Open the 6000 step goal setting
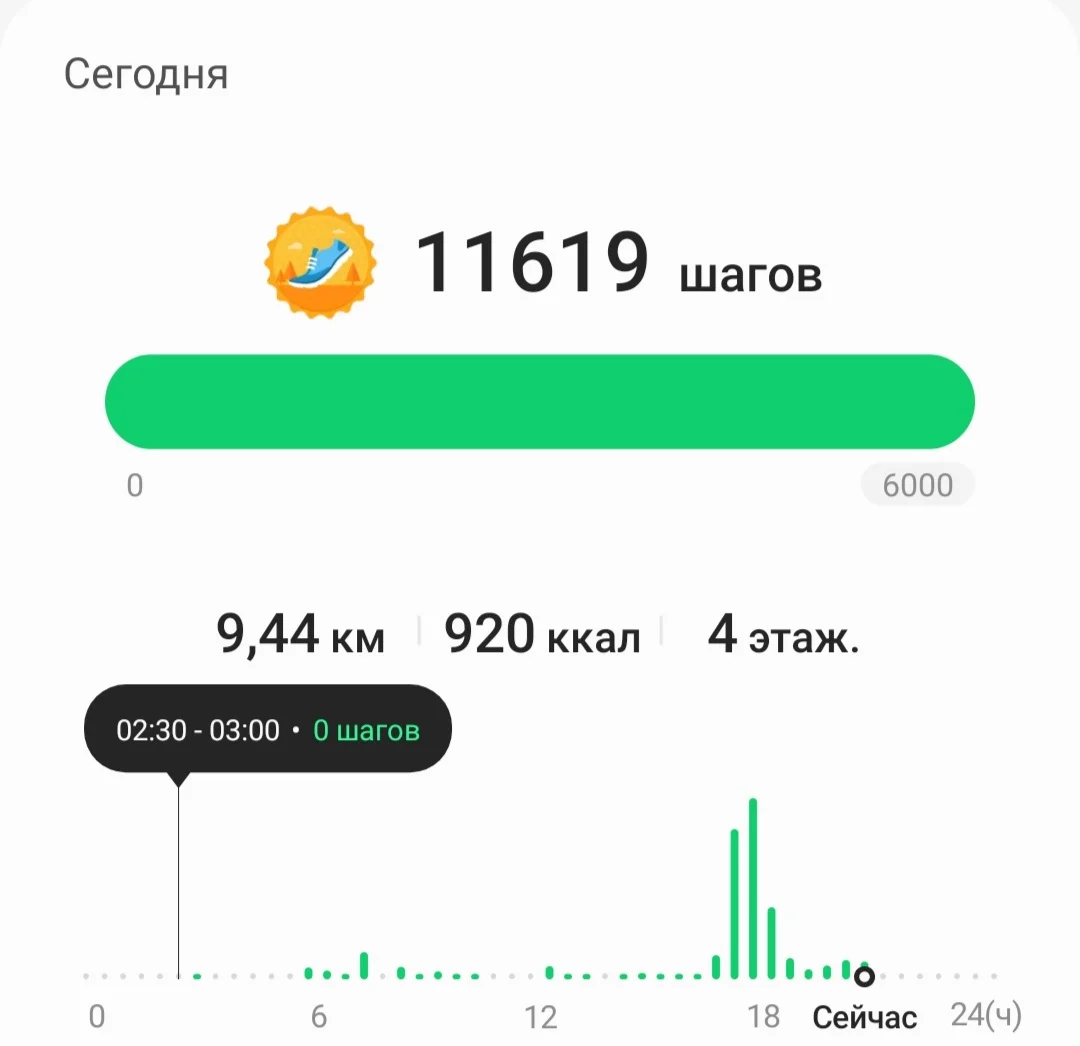1080x1046 pixels. pyautogui.click(x=917, y=486)
